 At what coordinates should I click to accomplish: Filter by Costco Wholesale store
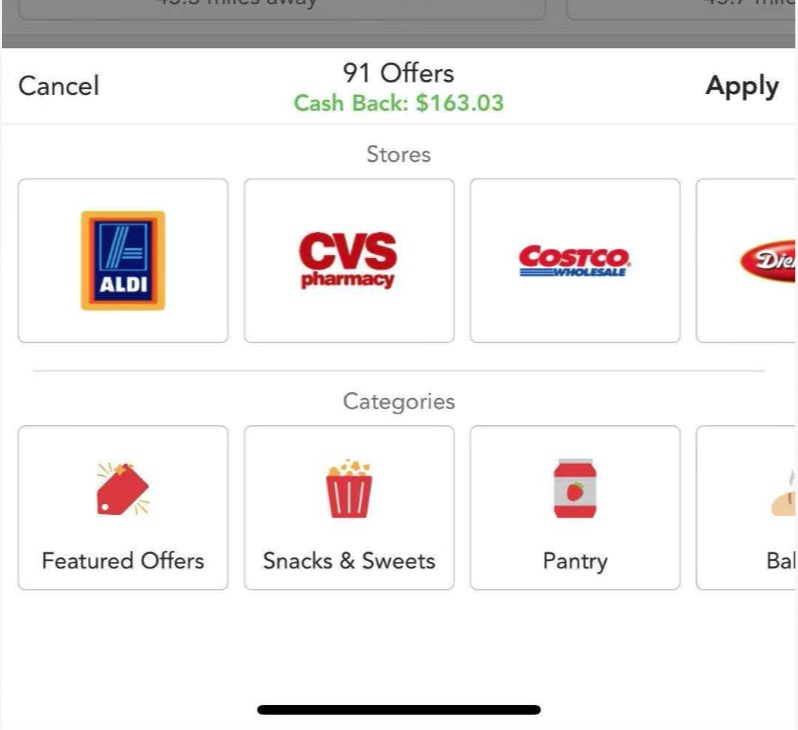click(575, 261)
